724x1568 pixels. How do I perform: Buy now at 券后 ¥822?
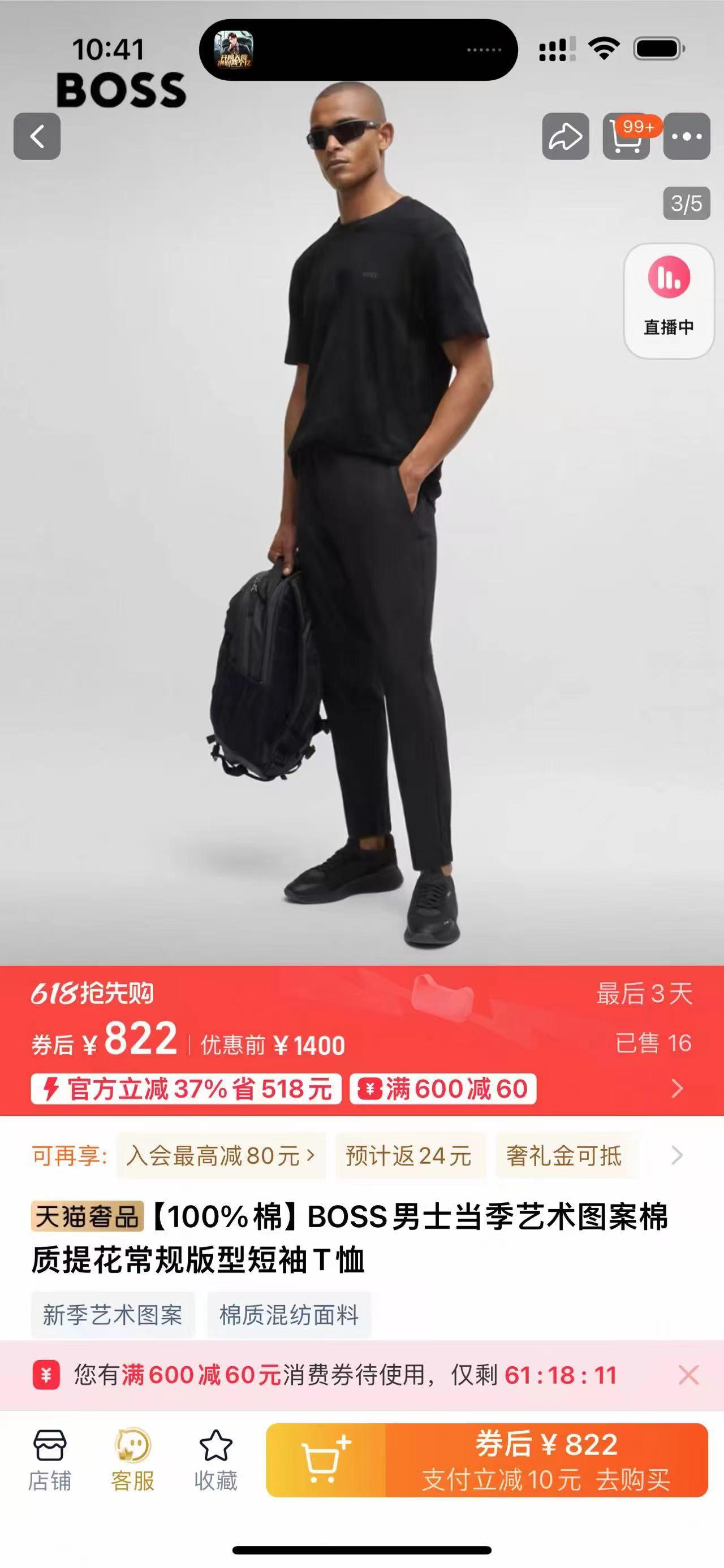coord(546,1459)
